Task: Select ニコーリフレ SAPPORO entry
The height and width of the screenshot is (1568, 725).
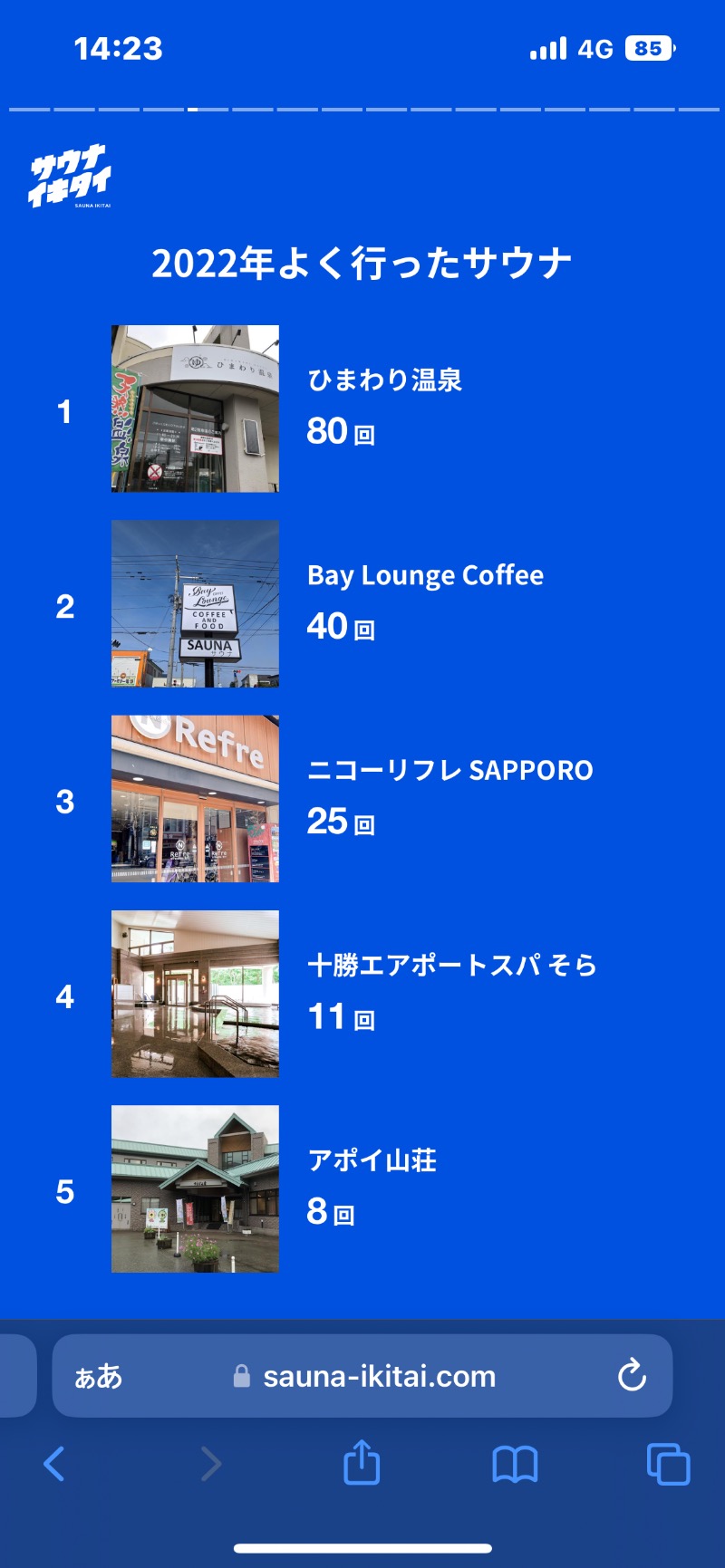Action: click(x=450, y=770)
